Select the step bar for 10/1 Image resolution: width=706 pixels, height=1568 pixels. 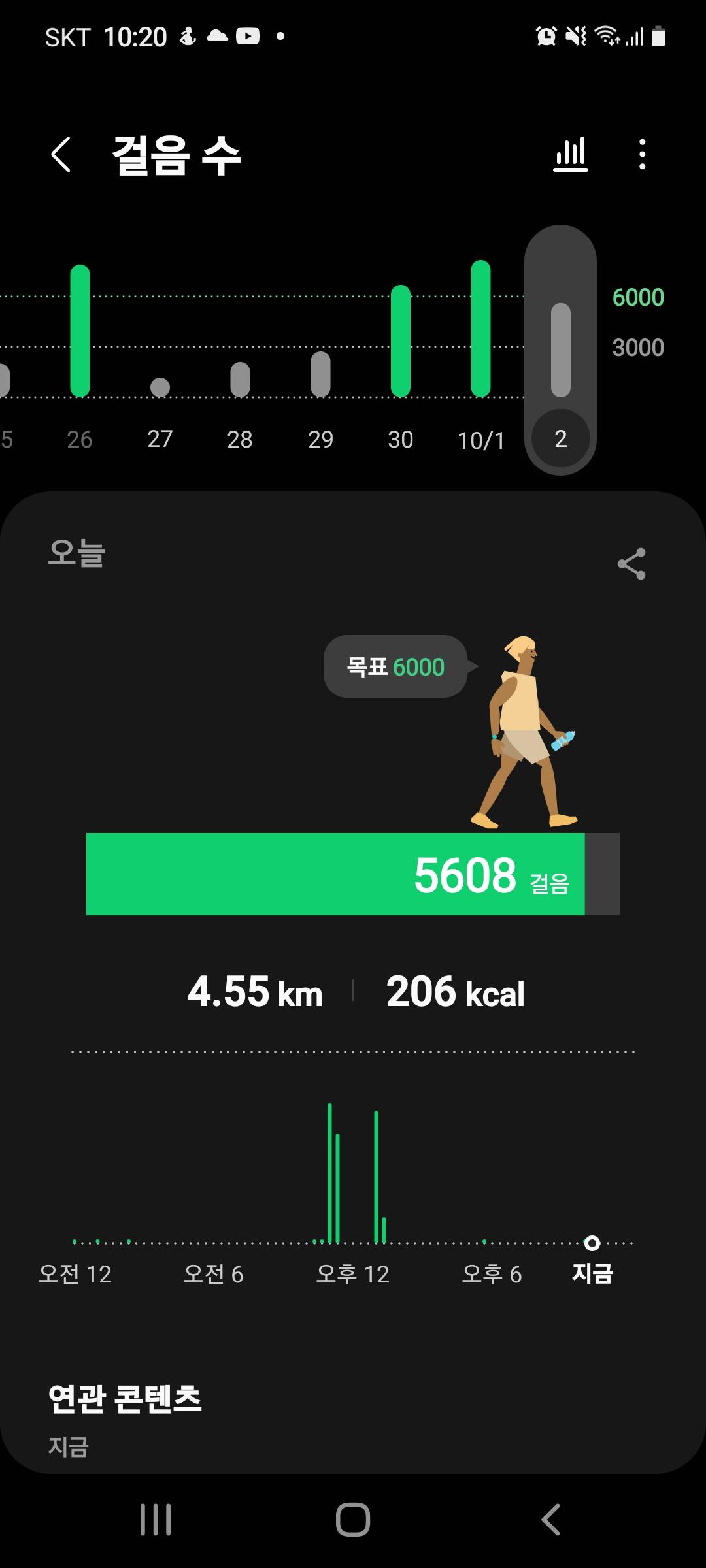[480, 329]
